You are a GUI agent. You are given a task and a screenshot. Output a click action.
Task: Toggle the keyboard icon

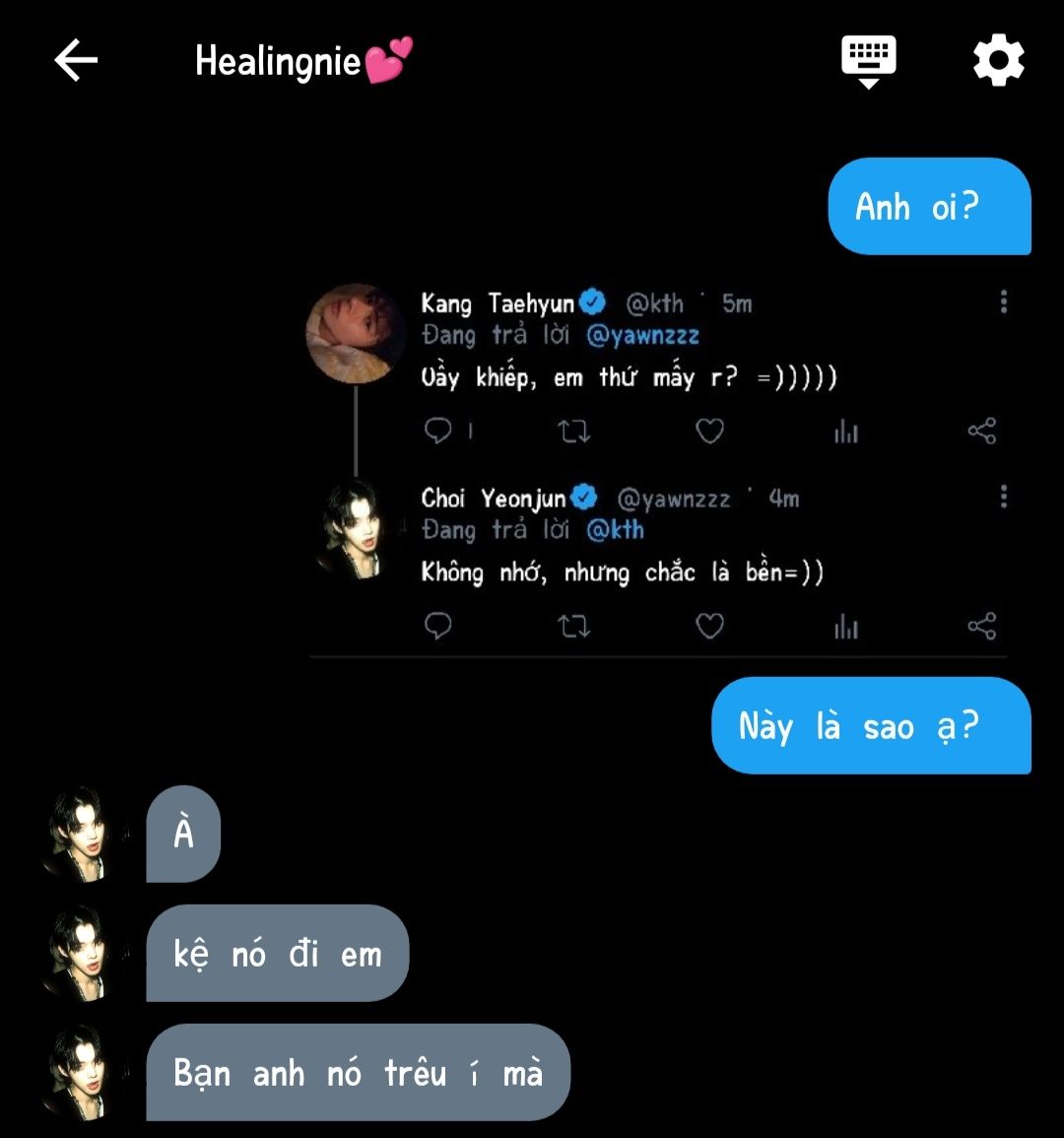868,61
